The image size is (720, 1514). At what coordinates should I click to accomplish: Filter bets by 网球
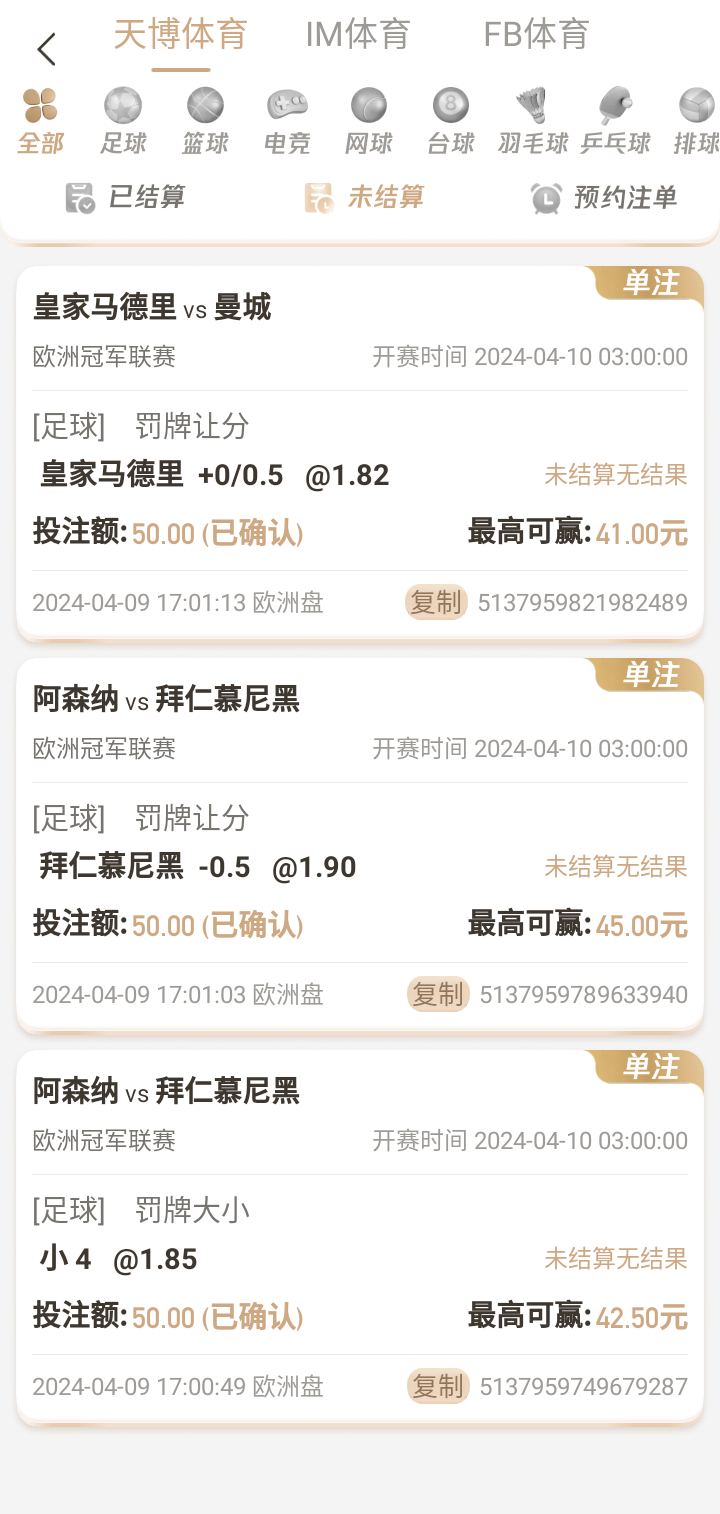(x=368, y=122)
